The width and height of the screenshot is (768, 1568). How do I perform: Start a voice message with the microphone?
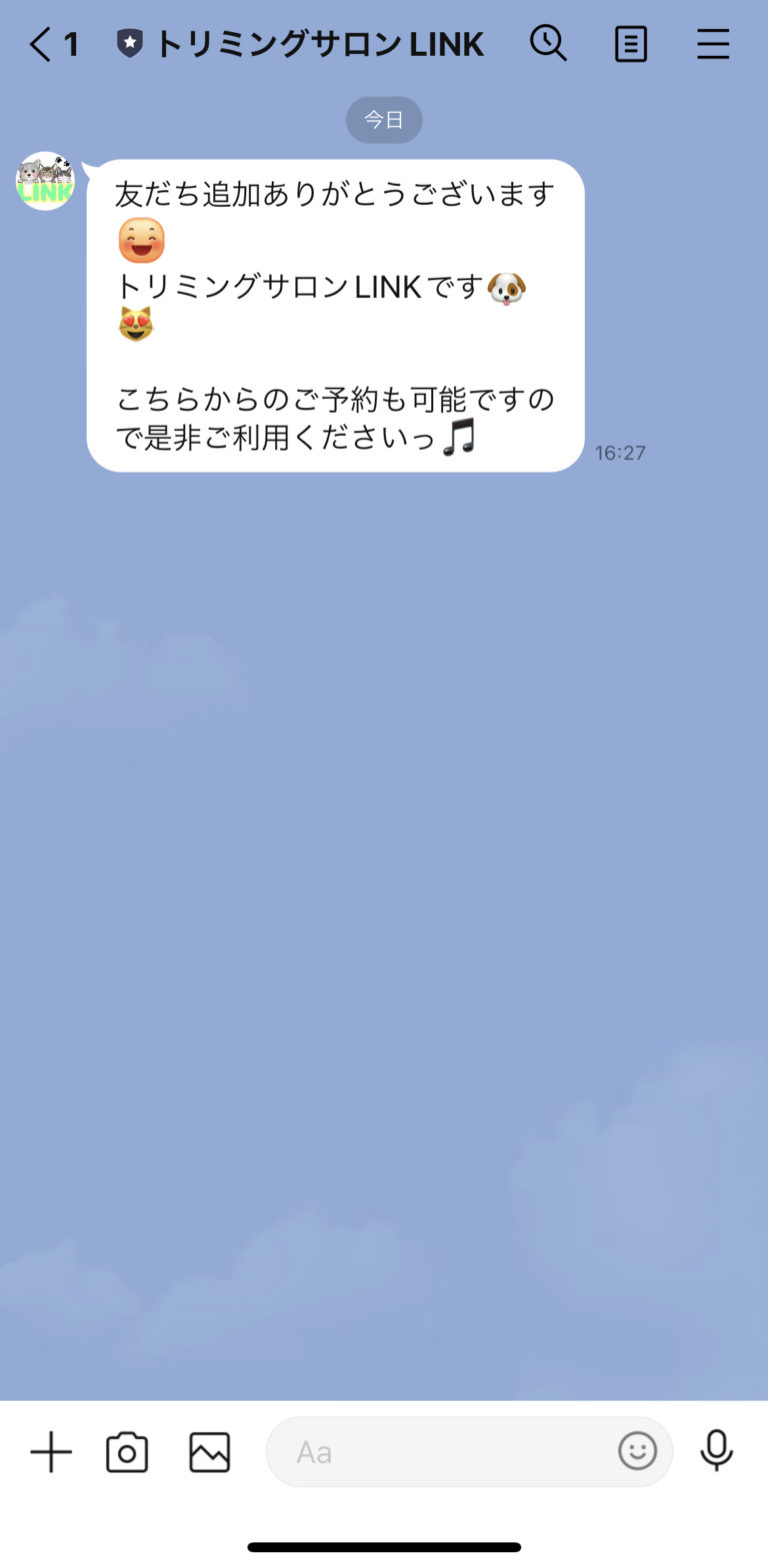pyautogui.click(x=717, y=1451)
